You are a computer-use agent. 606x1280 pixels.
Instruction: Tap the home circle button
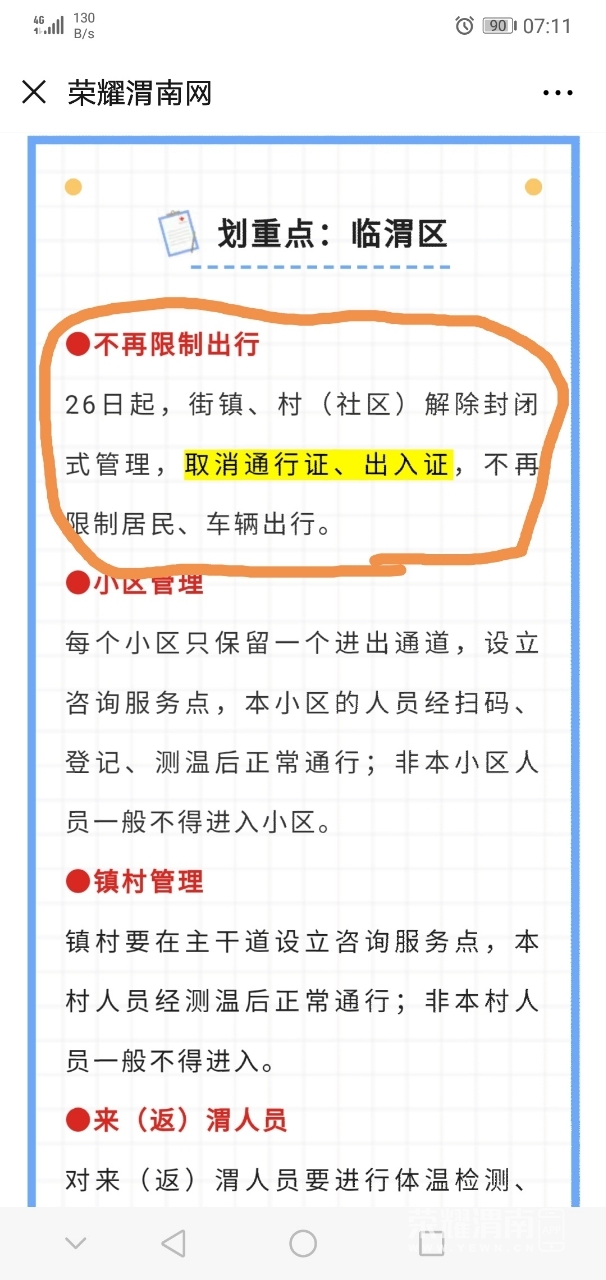tap(303, 1243)
